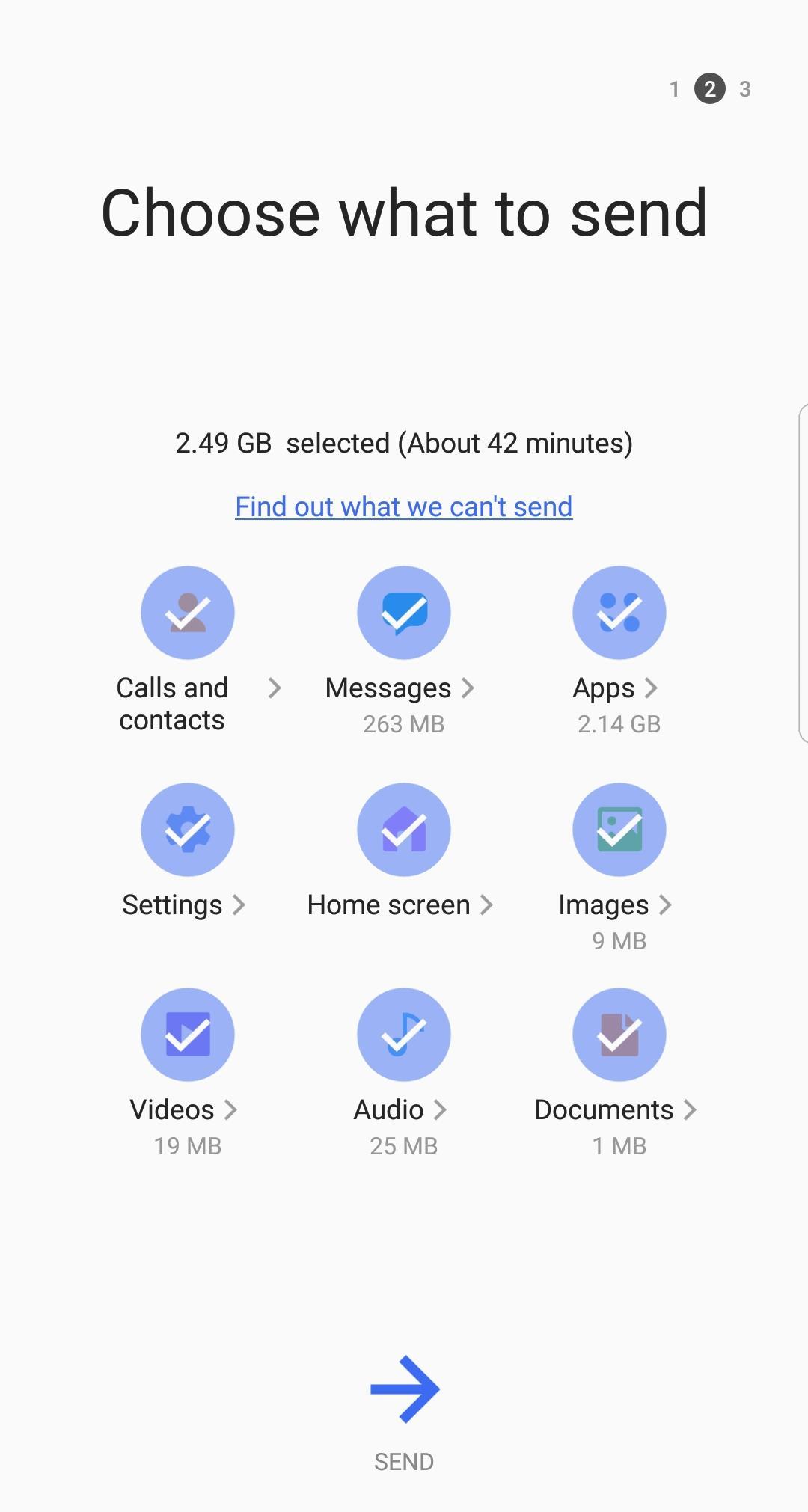
Task: Uncheck the Images category icon
Action: pos(619,830)
